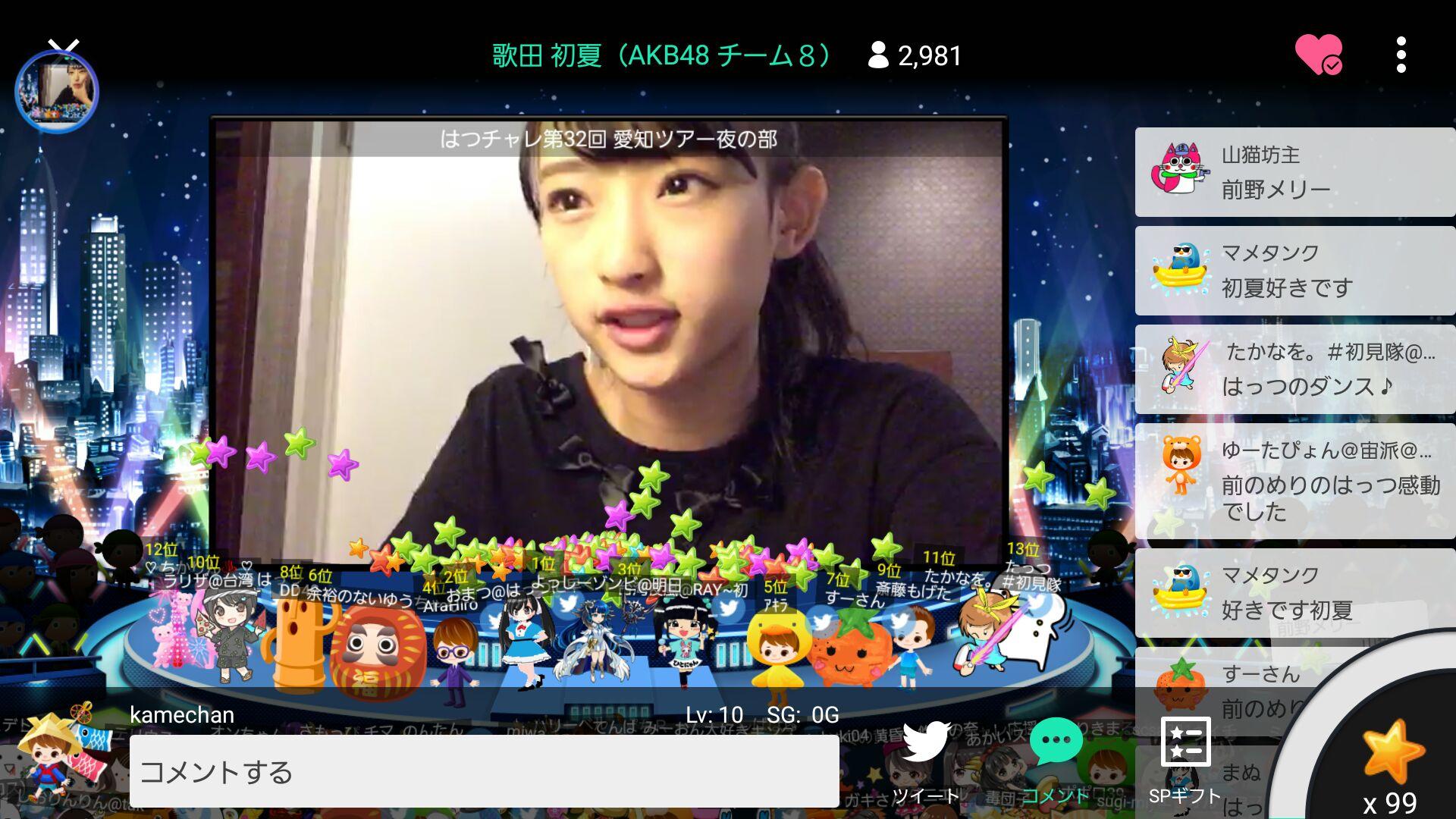The width and height of the screenshot is (1456, 819).
Task: Toggle the pink heart follow icon
Action: (1318, 55)
